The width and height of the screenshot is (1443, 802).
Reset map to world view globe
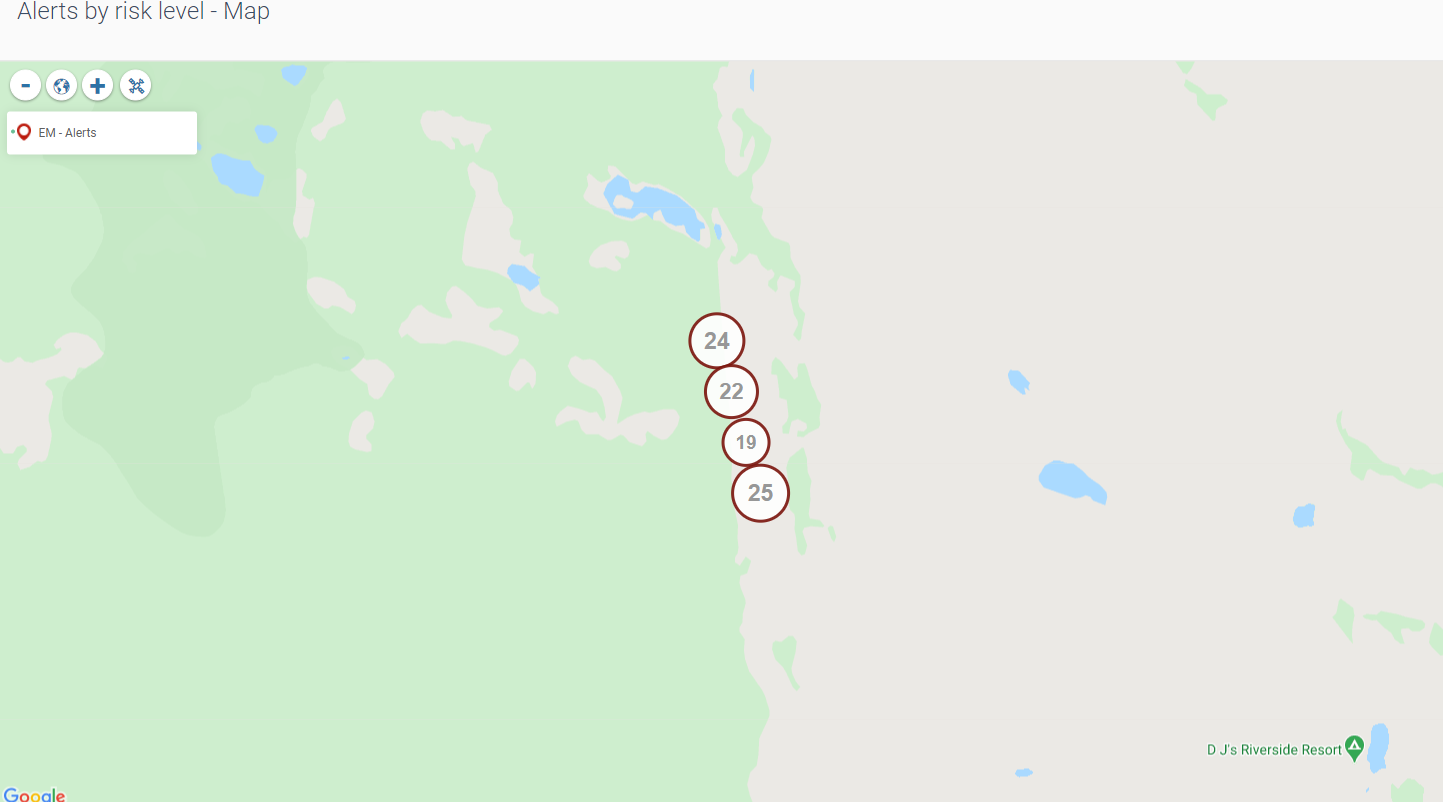(x=61, y=86)
